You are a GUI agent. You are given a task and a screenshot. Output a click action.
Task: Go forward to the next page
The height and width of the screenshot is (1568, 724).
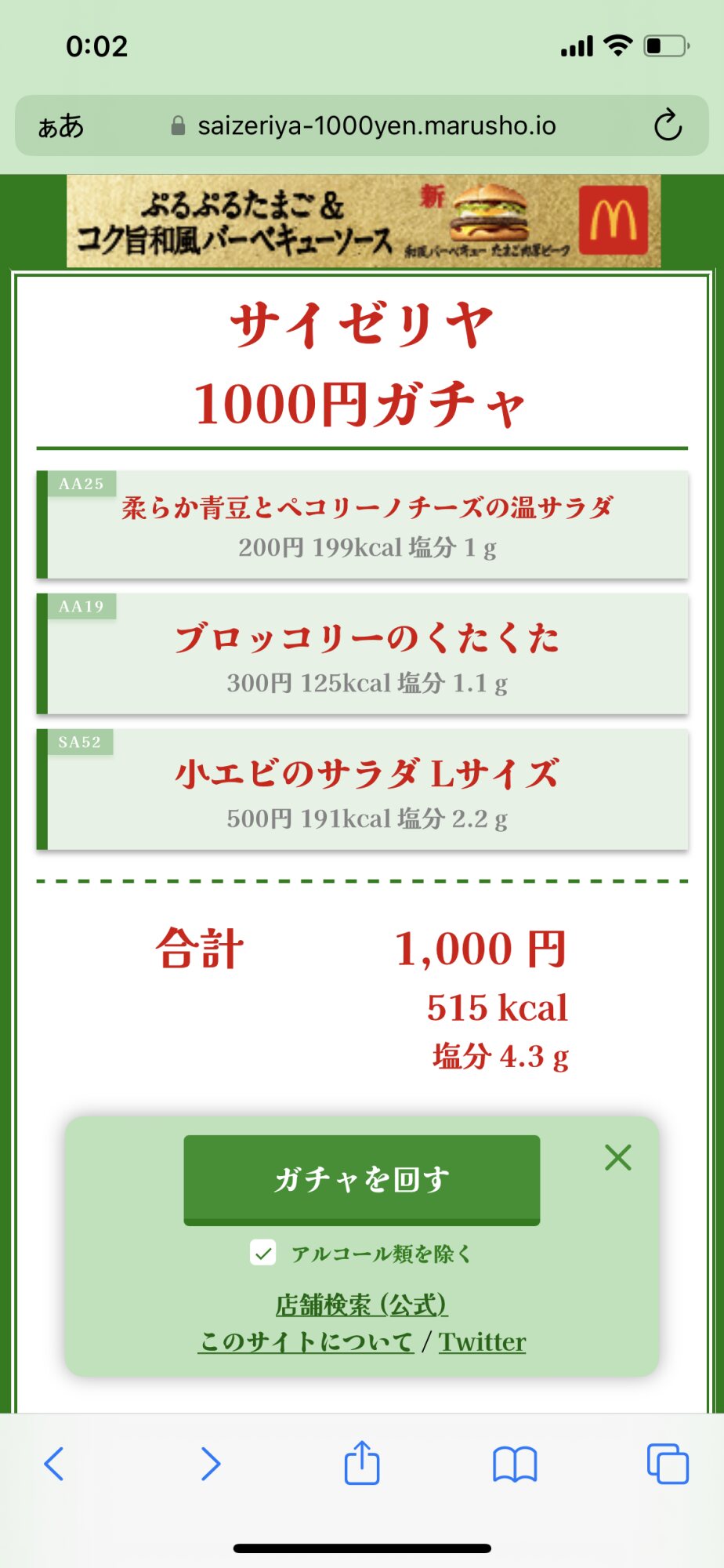[x=210, y=1463]
